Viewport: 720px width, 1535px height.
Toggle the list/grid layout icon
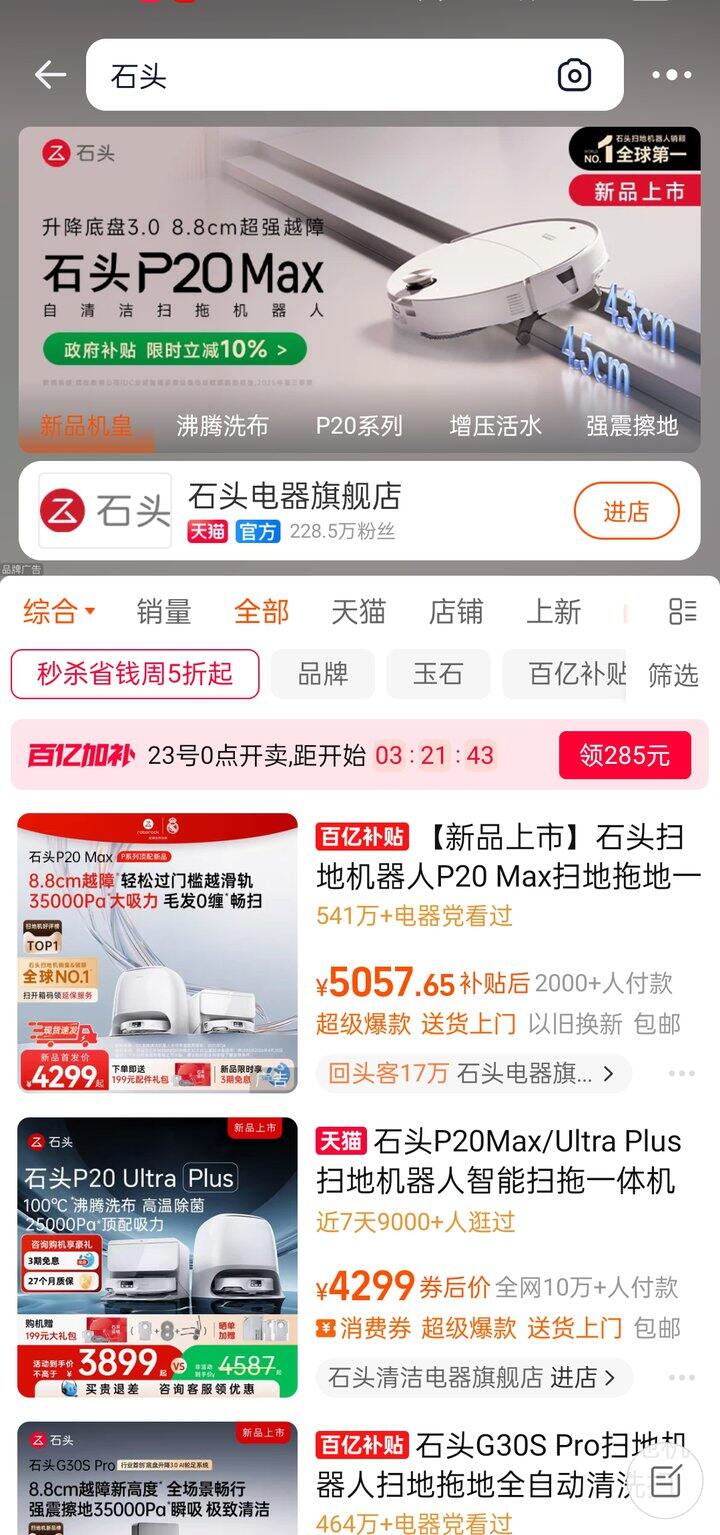click(683, 611)
